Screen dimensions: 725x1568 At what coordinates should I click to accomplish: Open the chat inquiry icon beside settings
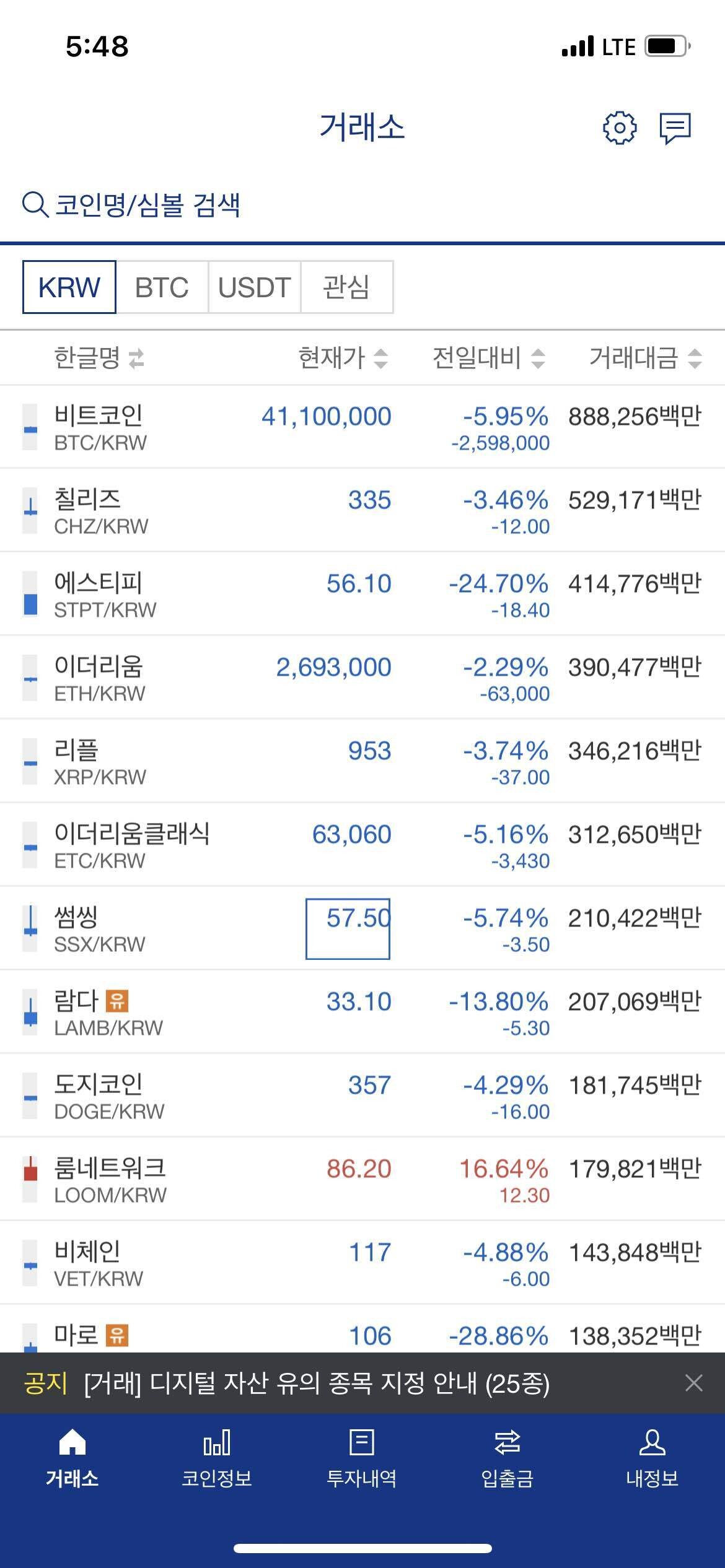point(676,128)
